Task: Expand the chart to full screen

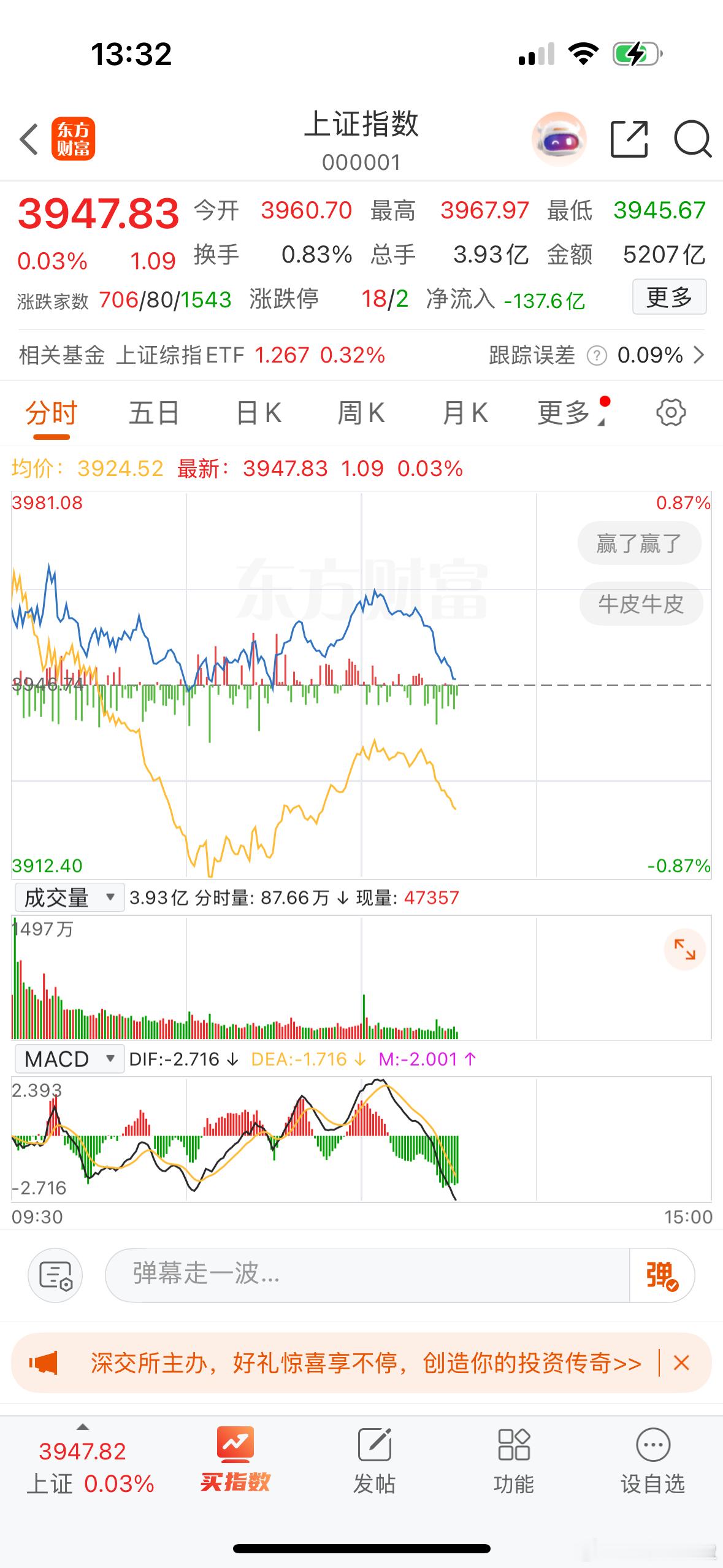Action: pos(684,950)
